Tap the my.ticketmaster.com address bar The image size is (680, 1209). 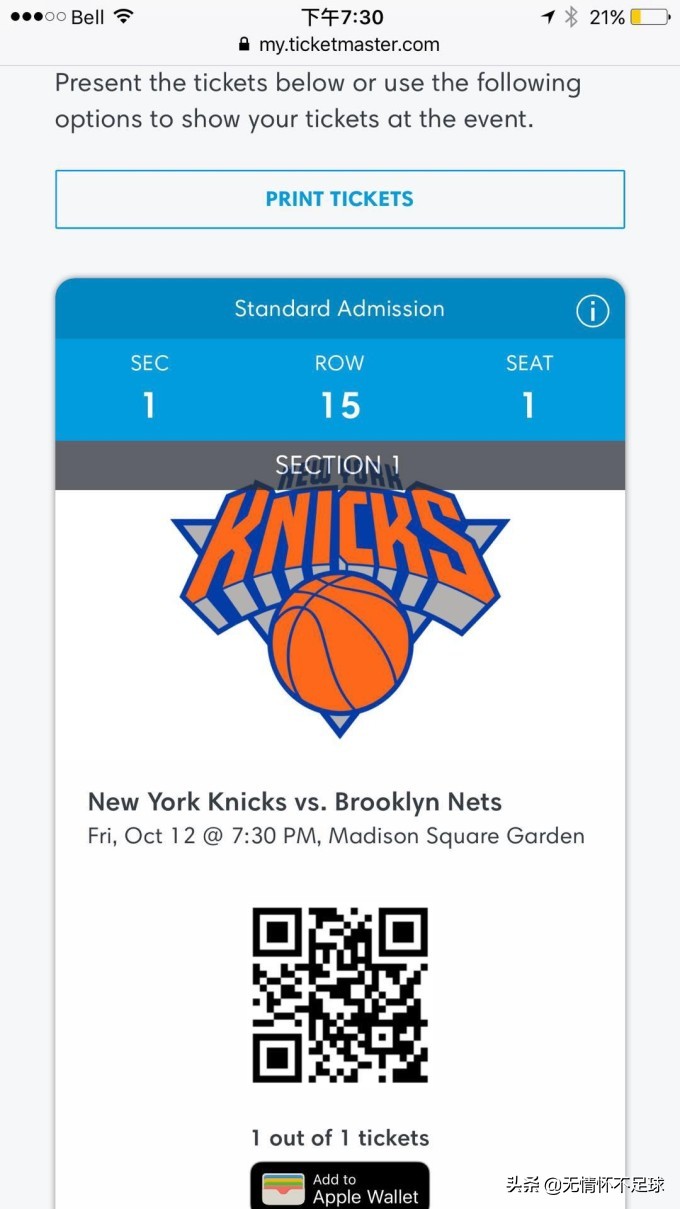[x=340, y=44]
